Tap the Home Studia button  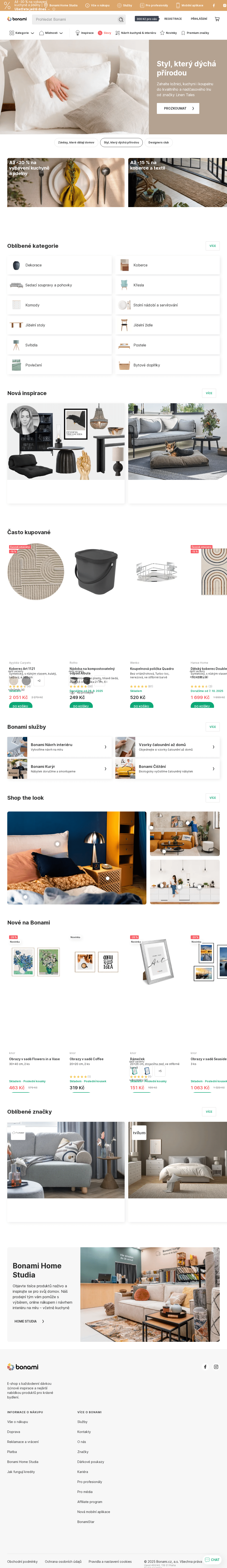click(29, 1321)
